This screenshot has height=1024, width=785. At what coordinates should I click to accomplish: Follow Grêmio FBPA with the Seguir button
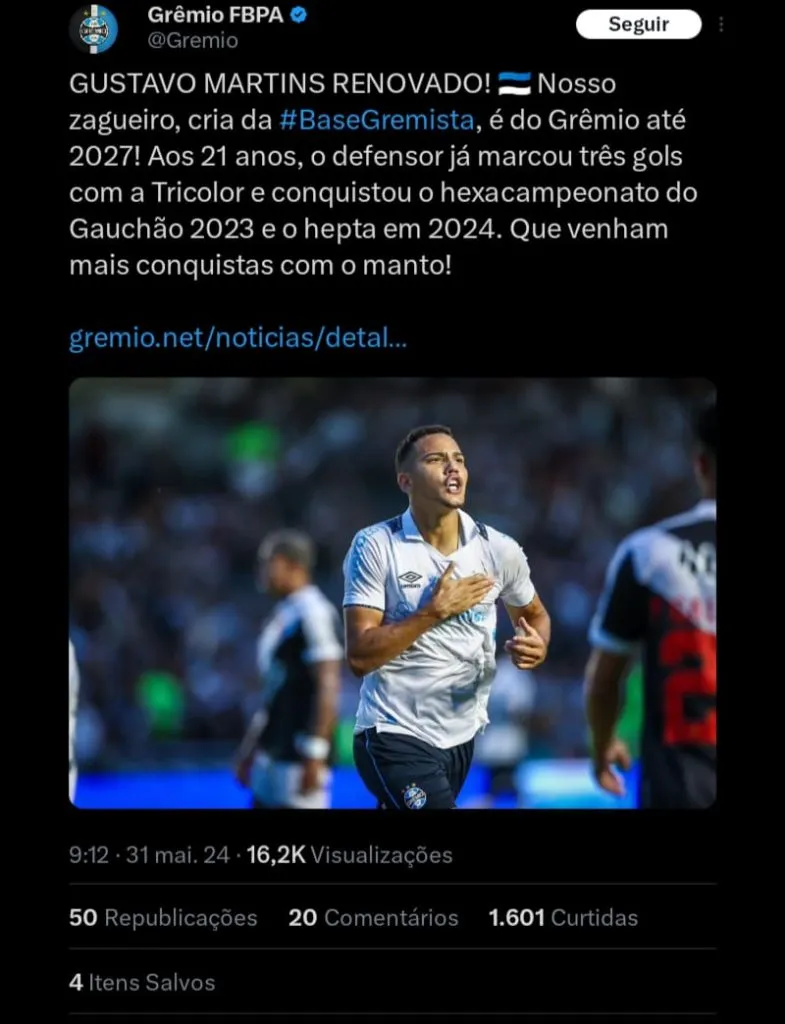pyautogui.click(x=638, y=24)
